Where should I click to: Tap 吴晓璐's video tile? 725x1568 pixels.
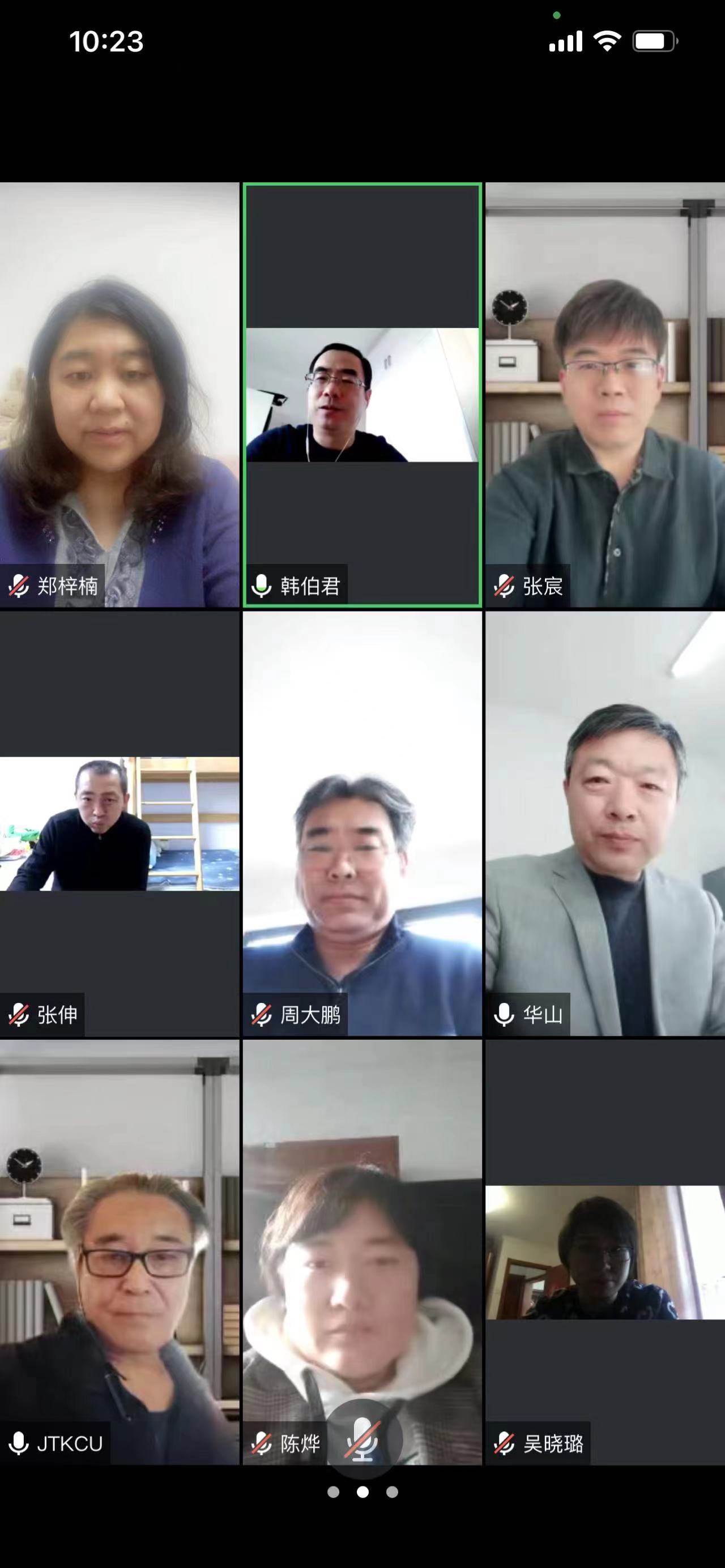pos(604,1251)
